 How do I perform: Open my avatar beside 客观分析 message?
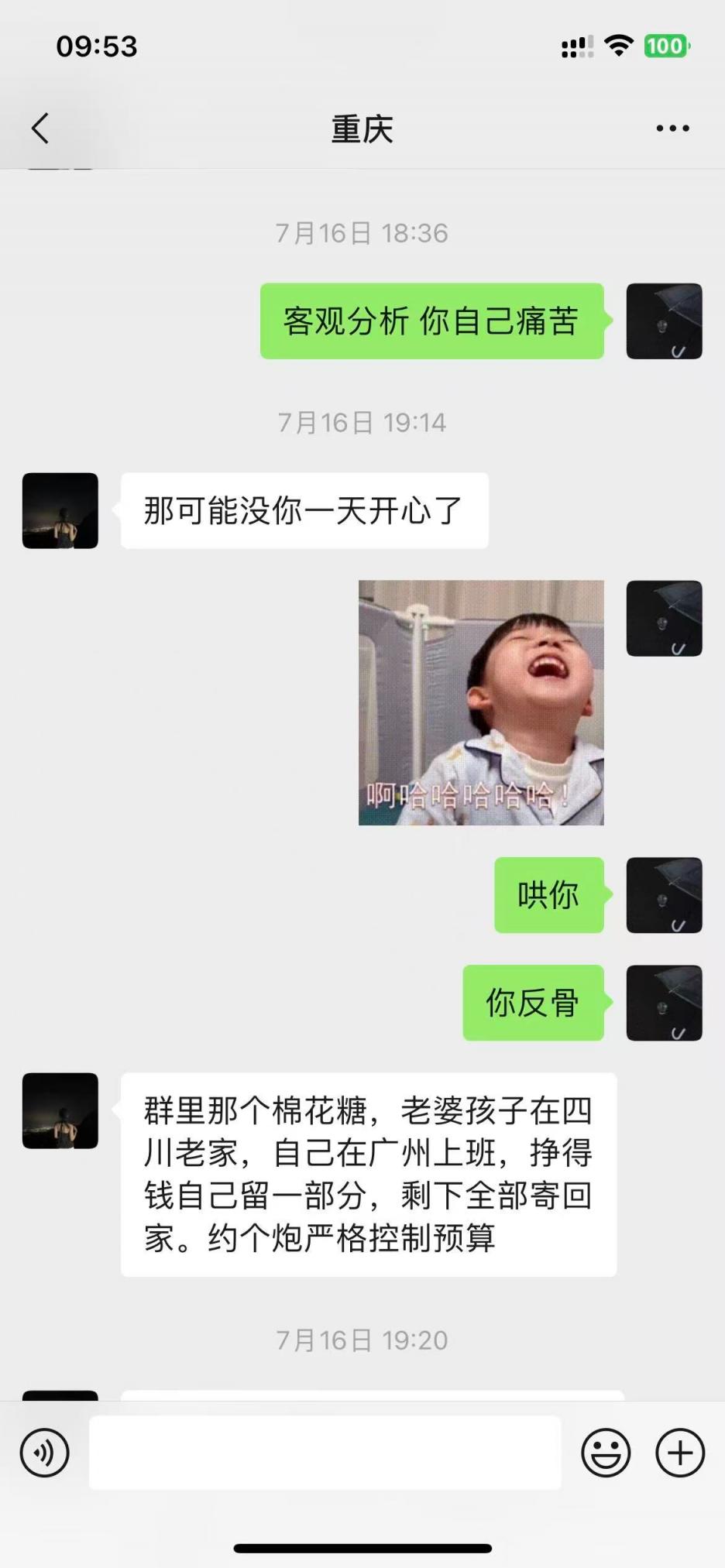(x=664, y=321)
